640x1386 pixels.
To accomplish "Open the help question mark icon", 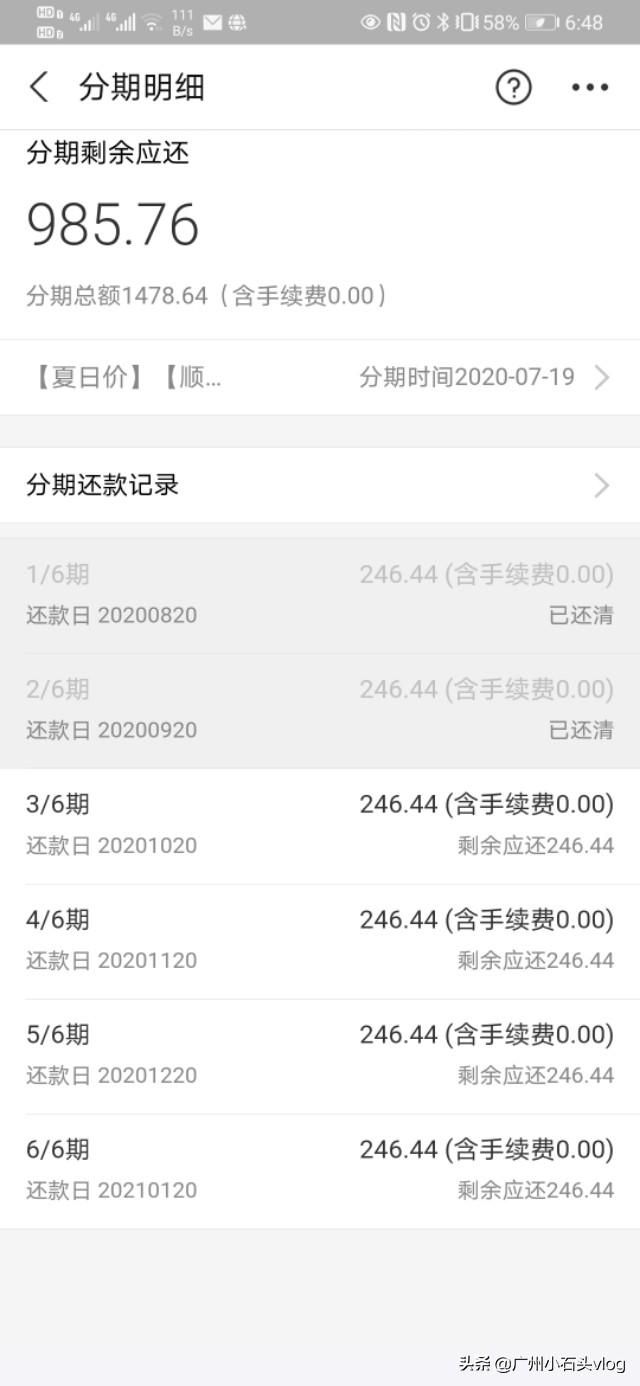I will (x=514, y=87).
